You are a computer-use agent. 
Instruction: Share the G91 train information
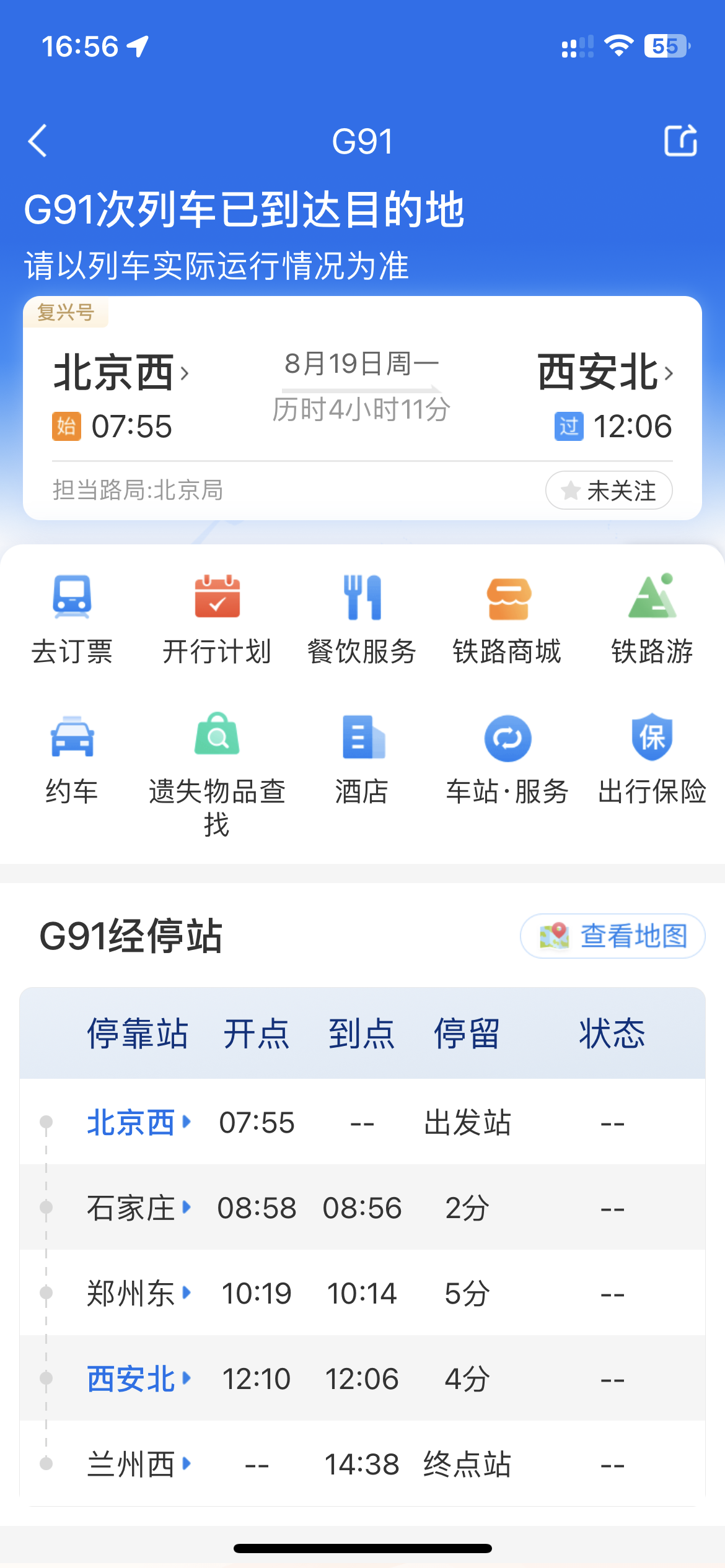[x=680, y=141]
